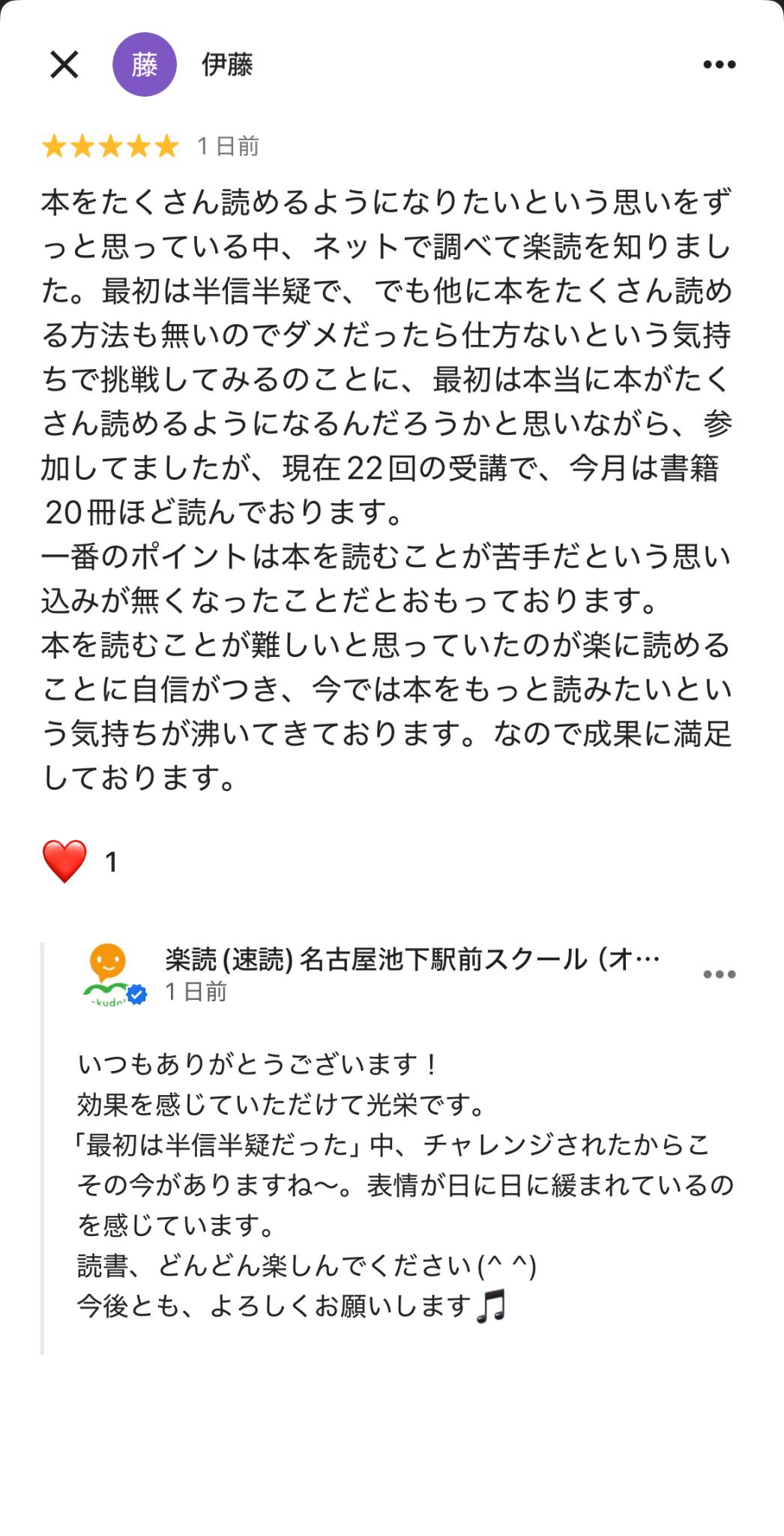Like the review with the heart
Viewport: 784px width, 1536px height.
(x=65, y=861)
